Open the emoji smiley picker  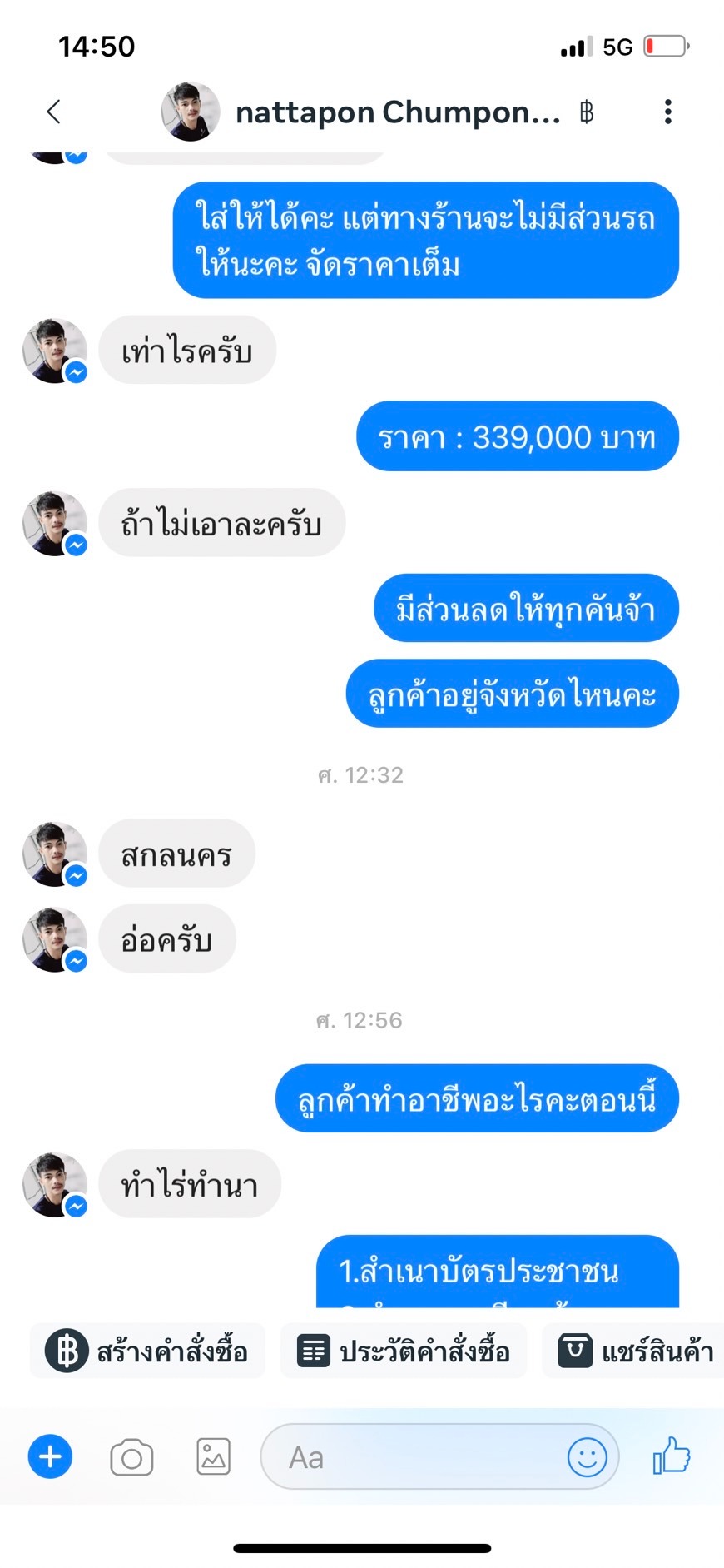587,1457
